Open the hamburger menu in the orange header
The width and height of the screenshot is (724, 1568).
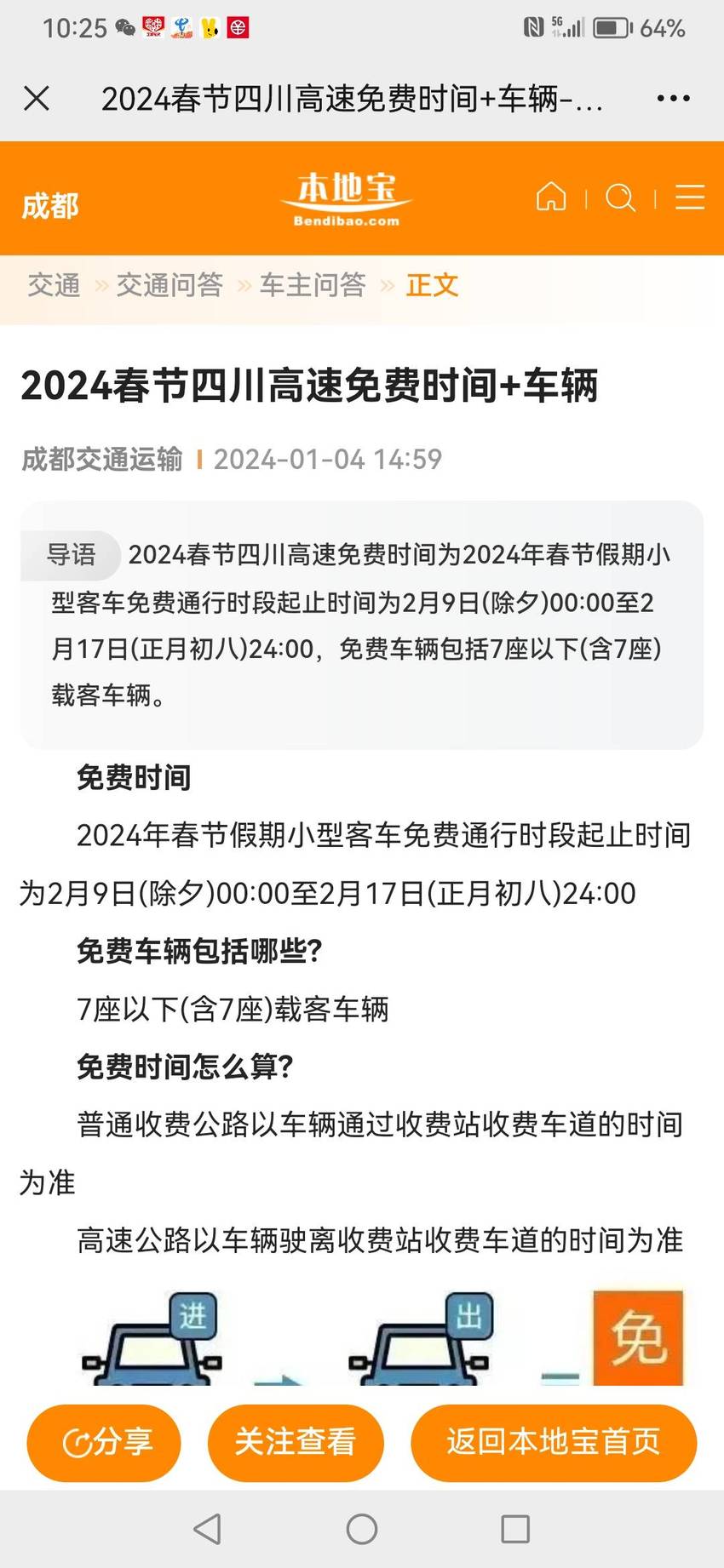pos(690,197)
